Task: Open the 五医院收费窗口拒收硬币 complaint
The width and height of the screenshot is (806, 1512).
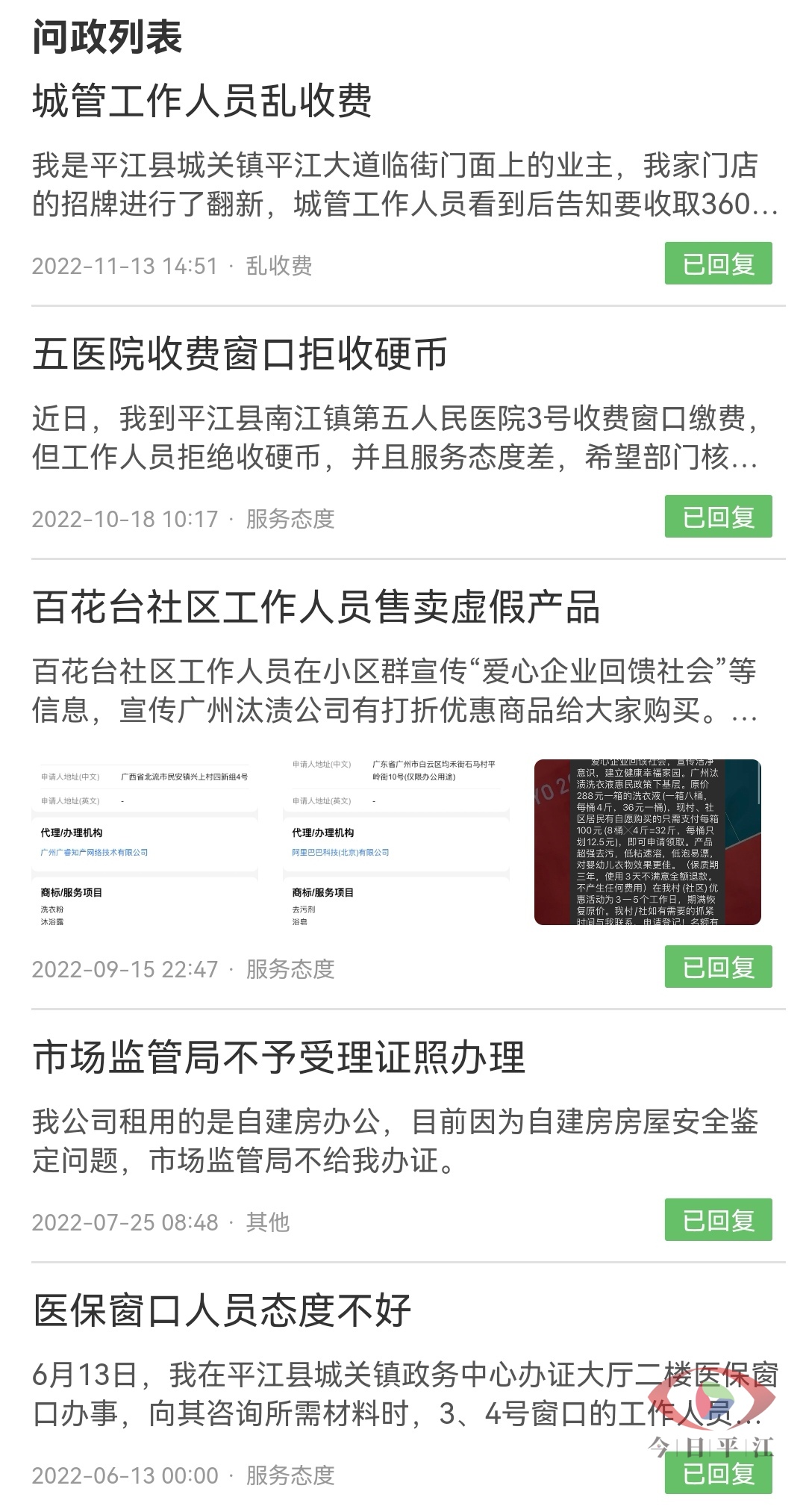Action: tap(239, 354)
